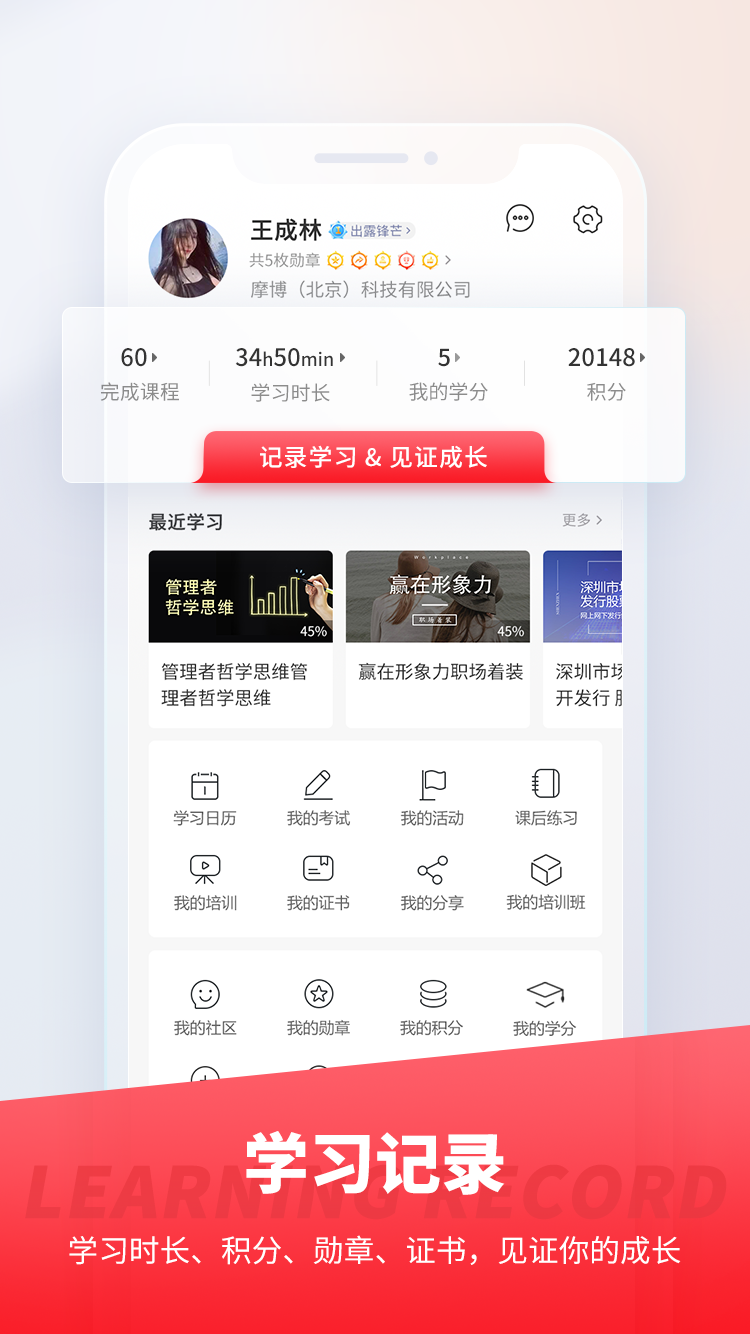
Task: Select the 我的活动 flag icon
Action: [x=432, y=790]
